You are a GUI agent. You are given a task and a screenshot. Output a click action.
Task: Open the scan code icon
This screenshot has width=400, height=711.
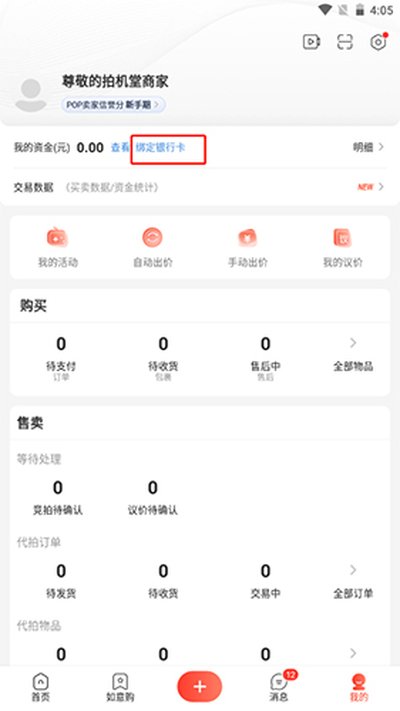[x=345, y=42]
